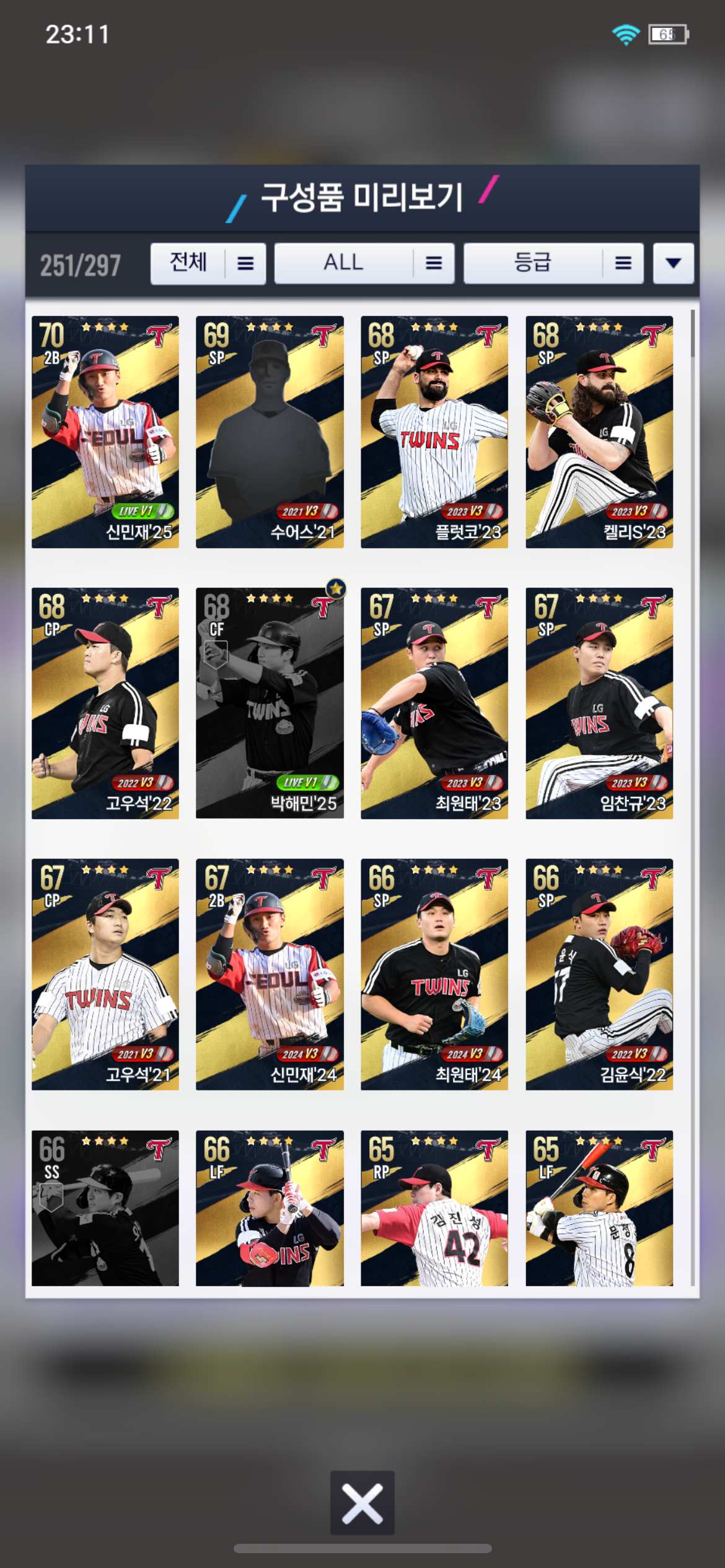
Task: View the 플럿코'23 player card
Action: [x=434, y=432]
